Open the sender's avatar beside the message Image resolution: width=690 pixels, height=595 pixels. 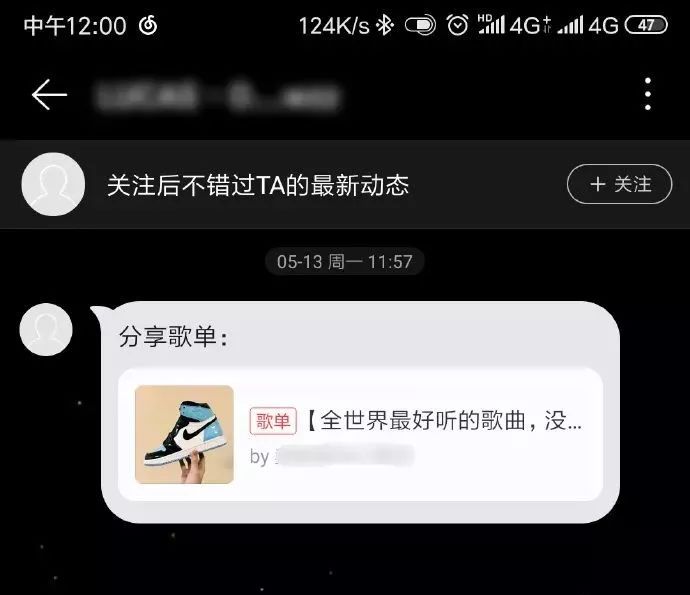[x=46, y=329]
